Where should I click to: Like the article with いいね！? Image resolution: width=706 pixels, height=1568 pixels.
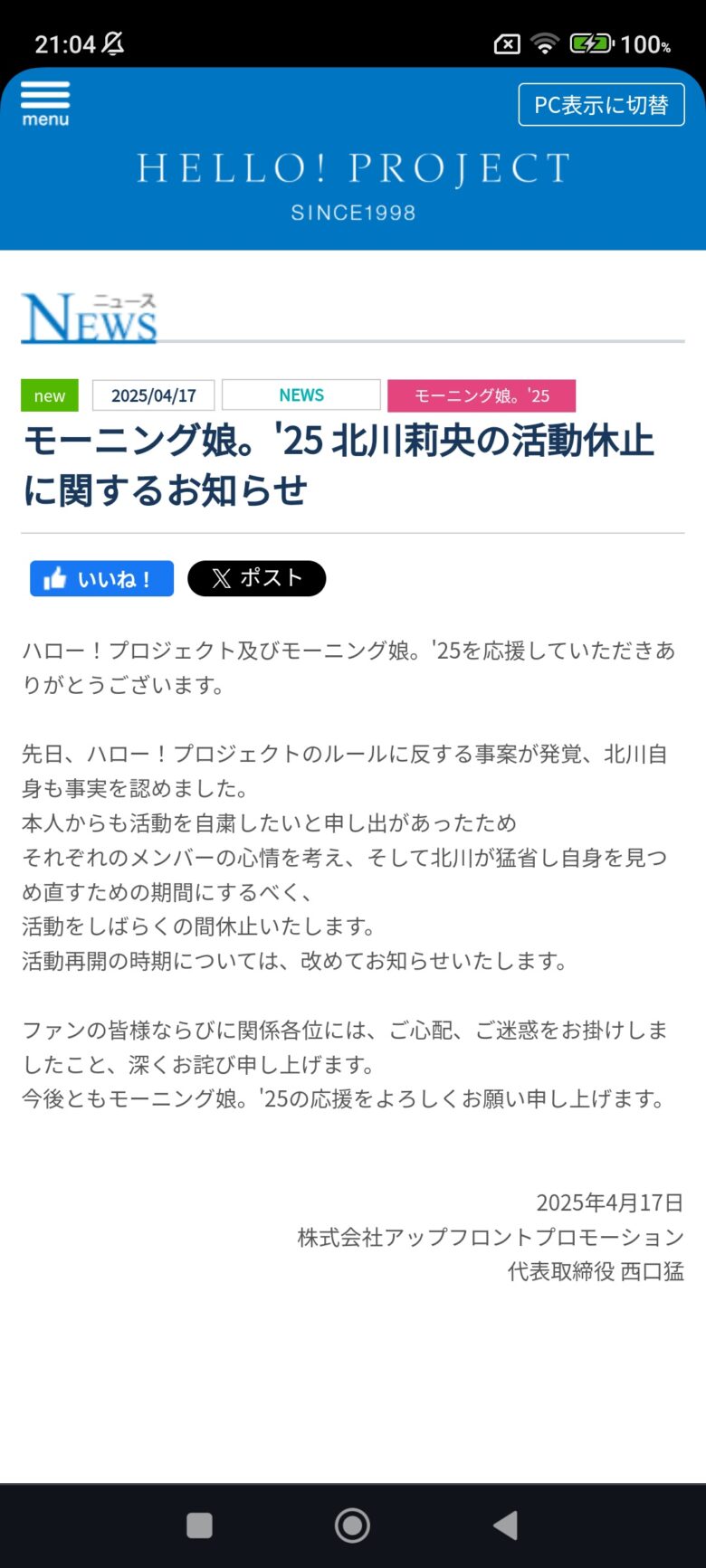(101, 579)
